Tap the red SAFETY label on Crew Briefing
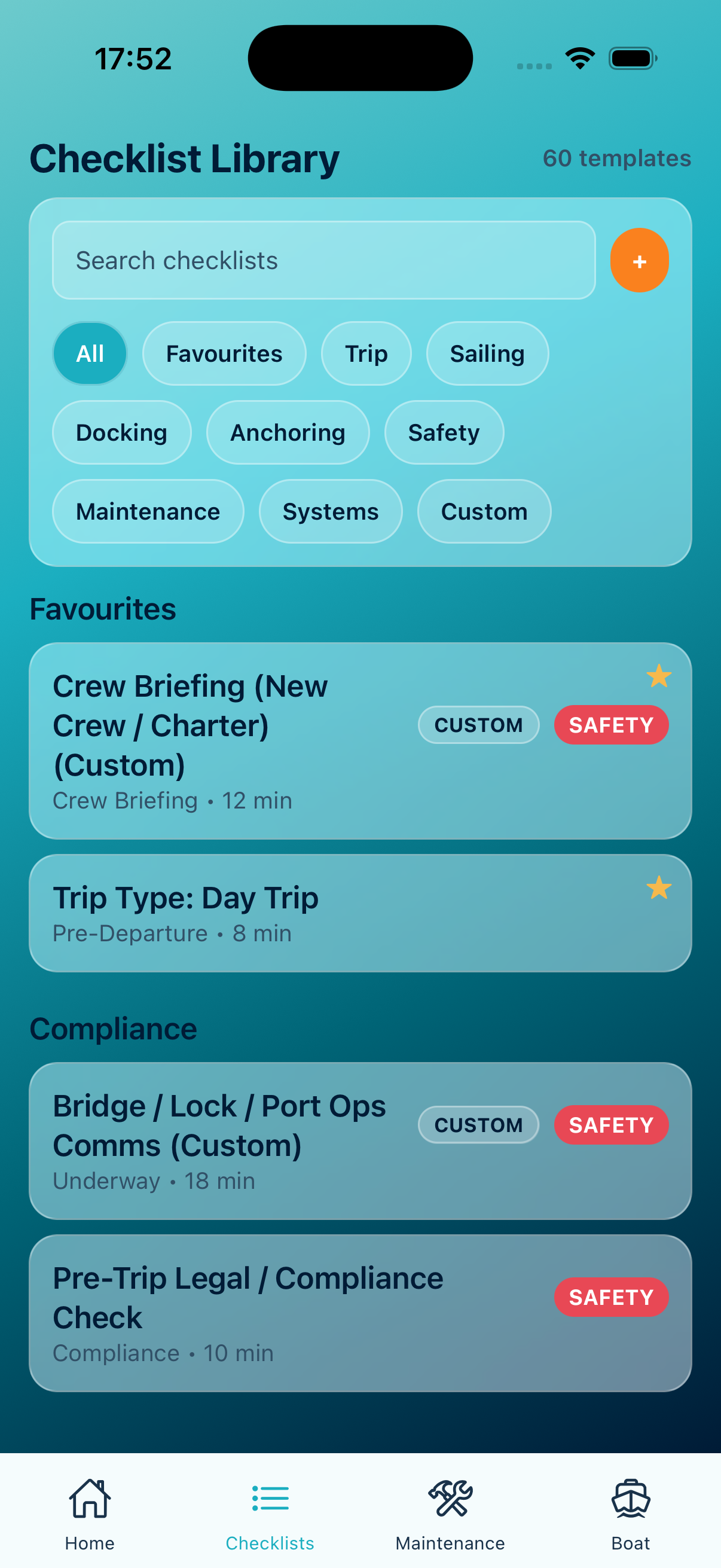The height and width of the screenshot is (1568, 721). click(611, 724)
